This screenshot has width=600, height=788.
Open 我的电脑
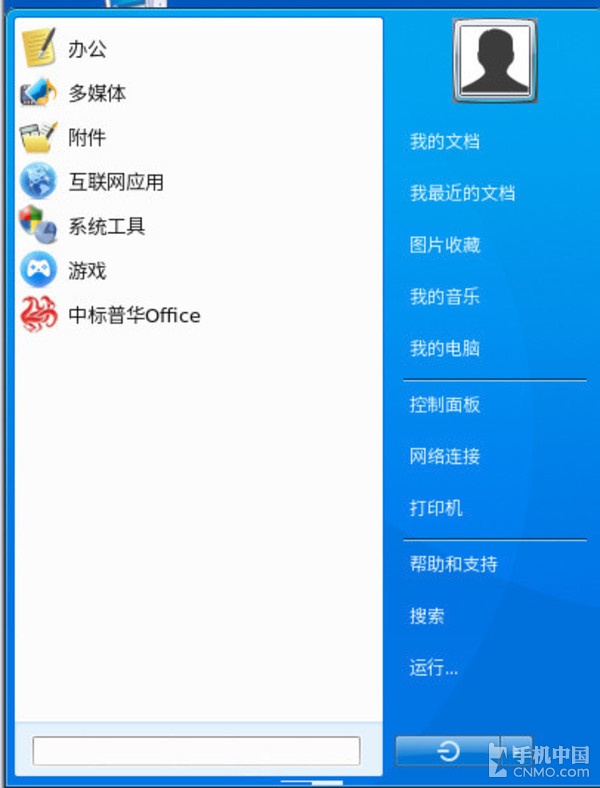[445, 349]
